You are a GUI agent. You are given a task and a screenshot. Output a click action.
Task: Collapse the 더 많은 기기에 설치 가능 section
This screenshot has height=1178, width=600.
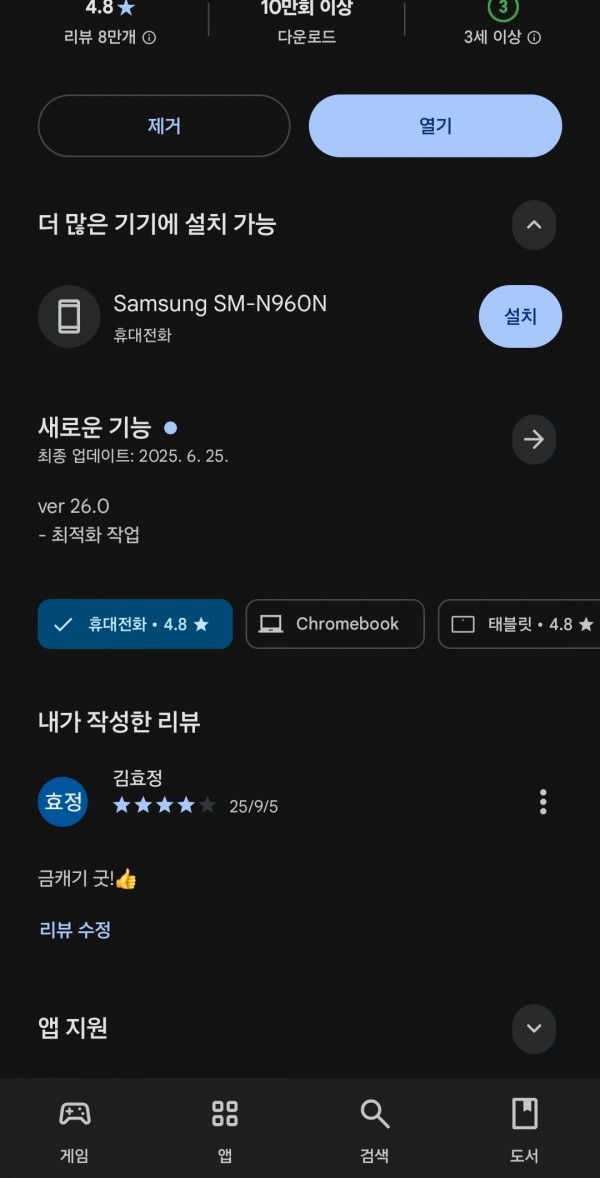pyautogui.click(x=534, y=225)
